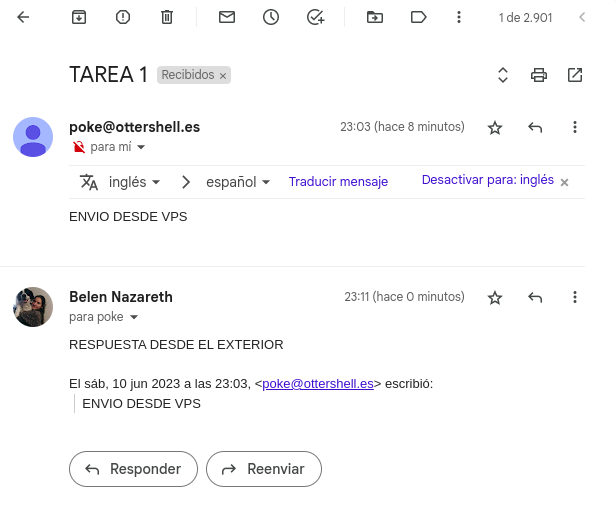This screenshot has height=506, width=616.
Task: Tap the Responder button
Action: pyautogui.click(x=133, y=469)
